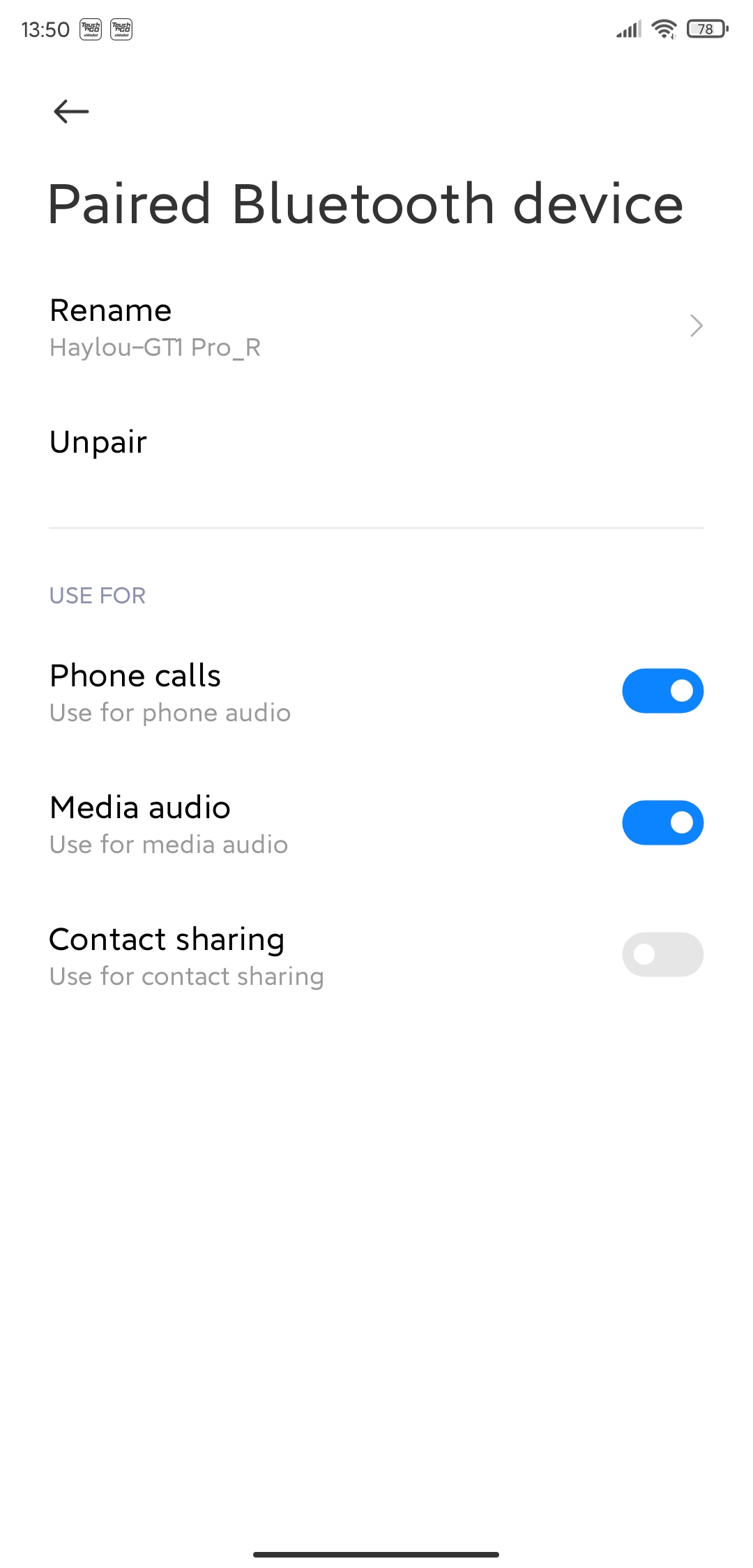Open Rename for Haylou-GT1 Pro_R
Viewport: 753px width, 1568px height.
pos(376,326)
